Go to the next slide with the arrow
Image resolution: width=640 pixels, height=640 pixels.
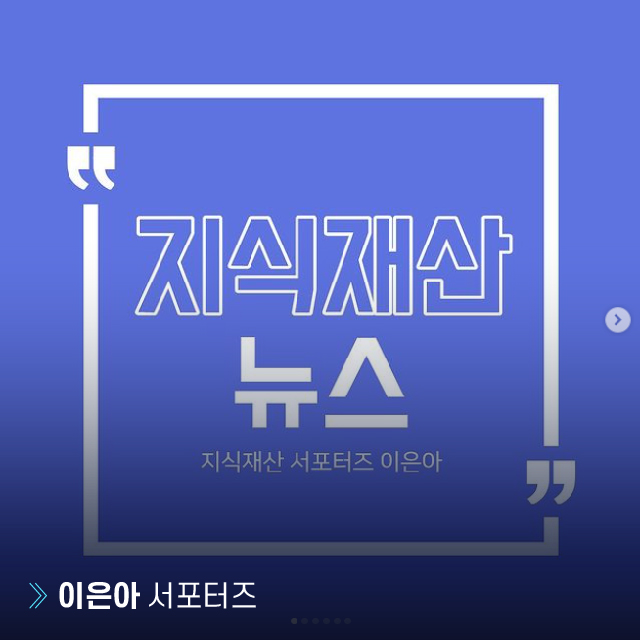click(x=618, y=320)
